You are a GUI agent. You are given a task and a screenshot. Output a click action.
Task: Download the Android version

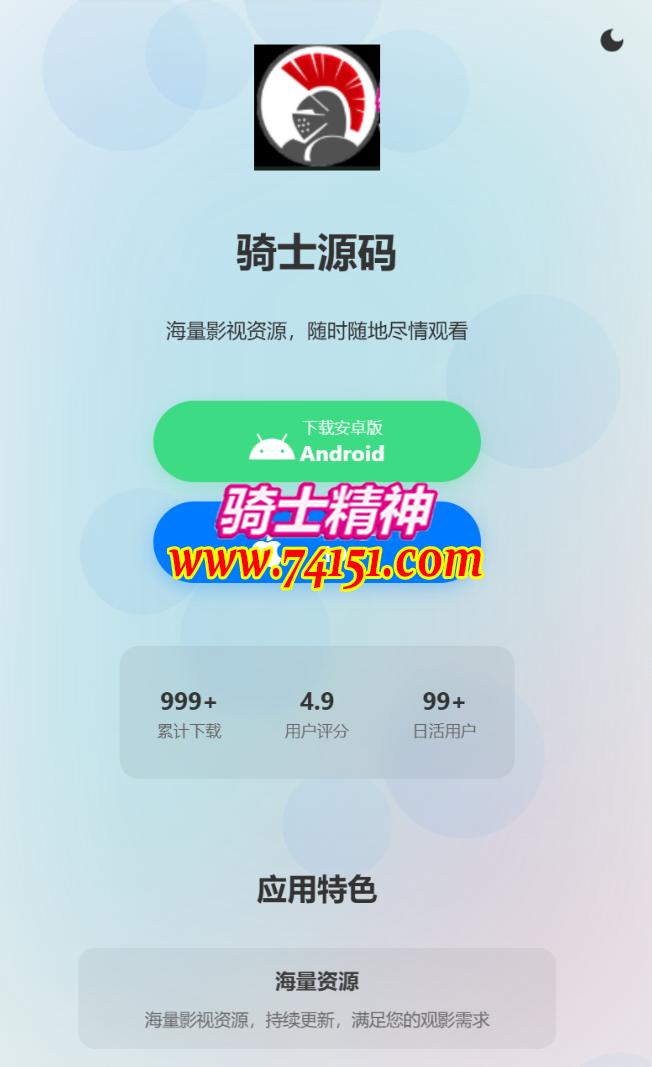point(317,441)
